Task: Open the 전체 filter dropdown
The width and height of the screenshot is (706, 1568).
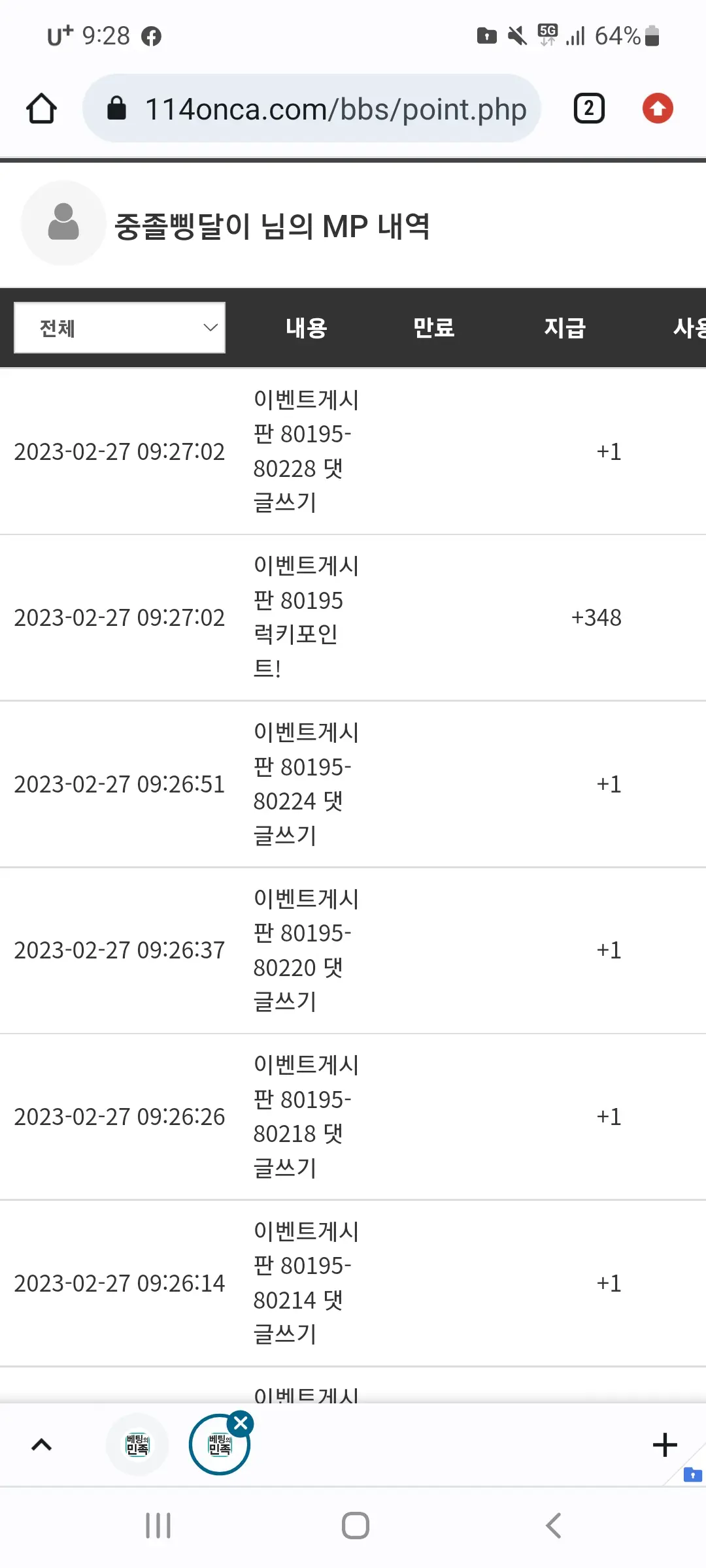Action: 120,327
